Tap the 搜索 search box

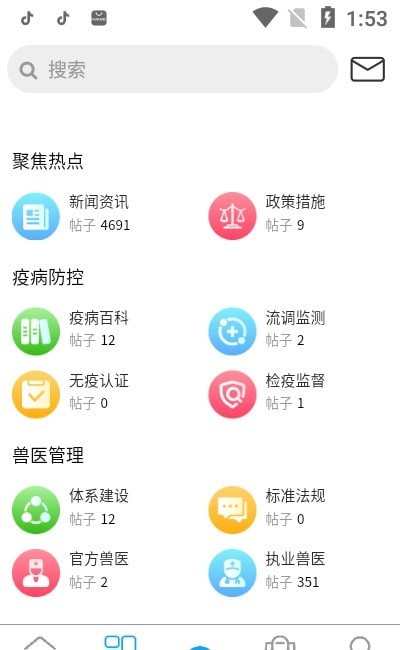tap(172, 69)
